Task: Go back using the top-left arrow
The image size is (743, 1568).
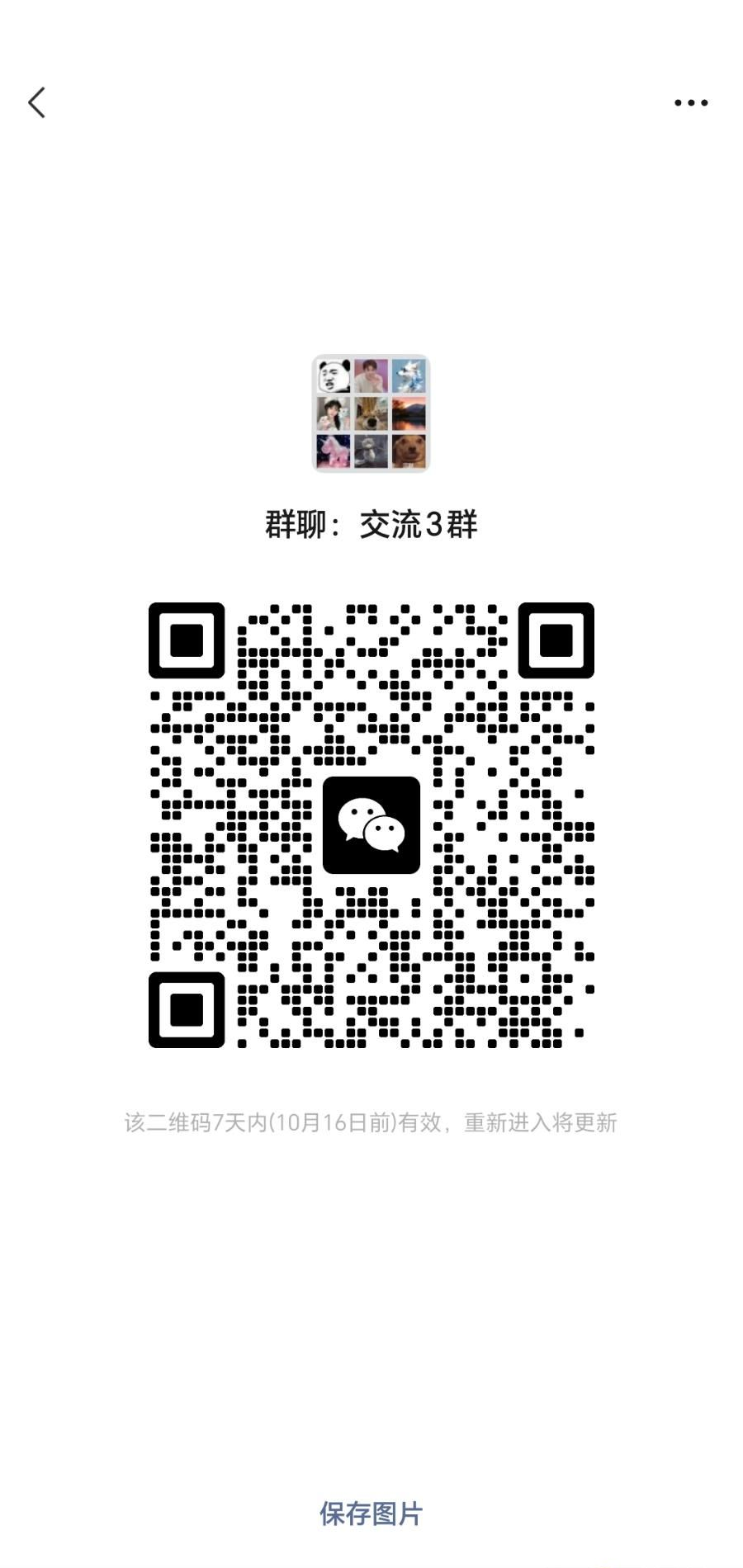Action: (x=36, y=103)
